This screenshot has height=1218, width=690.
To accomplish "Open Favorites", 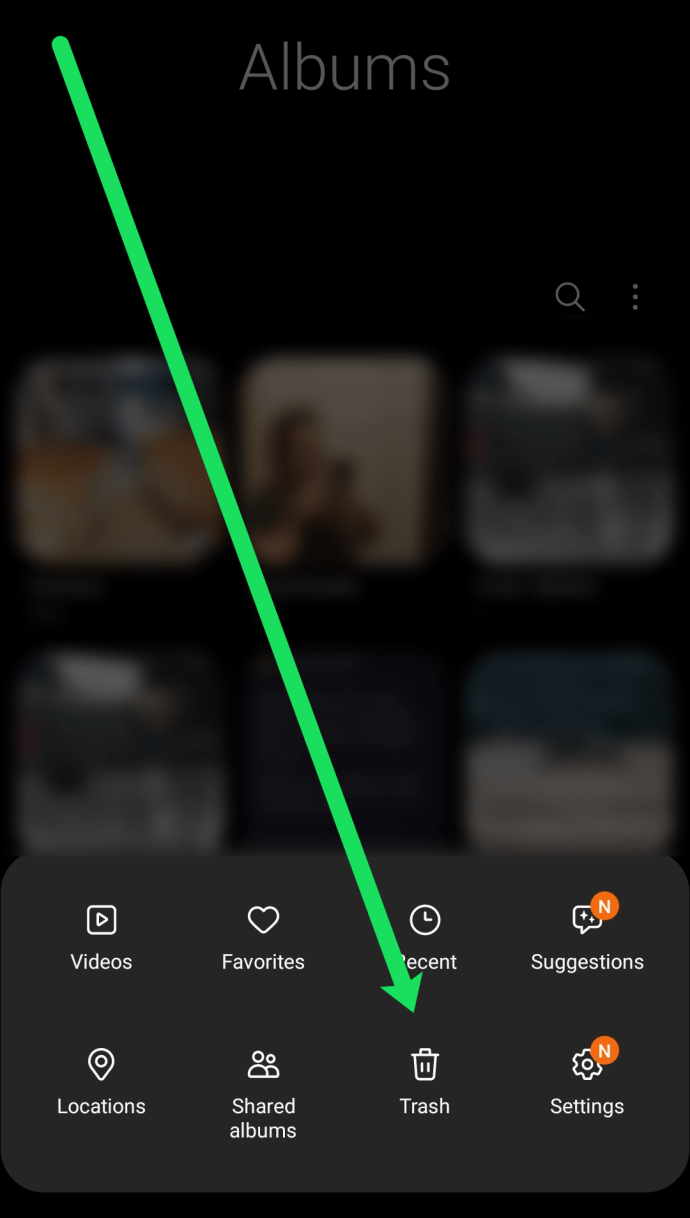I will [x=263, y=936].
